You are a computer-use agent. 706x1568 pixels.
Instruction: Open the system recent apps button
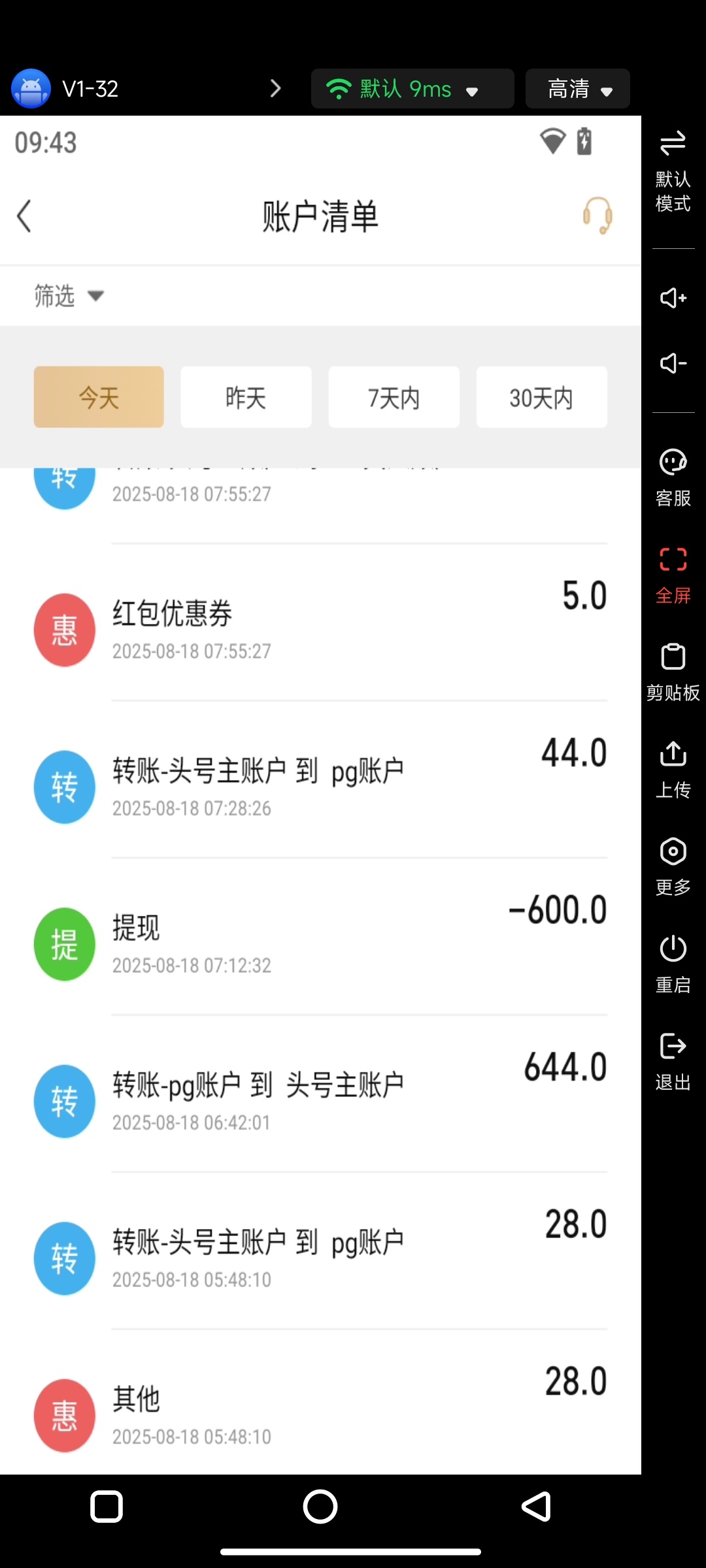click(x=107, y=1507)
